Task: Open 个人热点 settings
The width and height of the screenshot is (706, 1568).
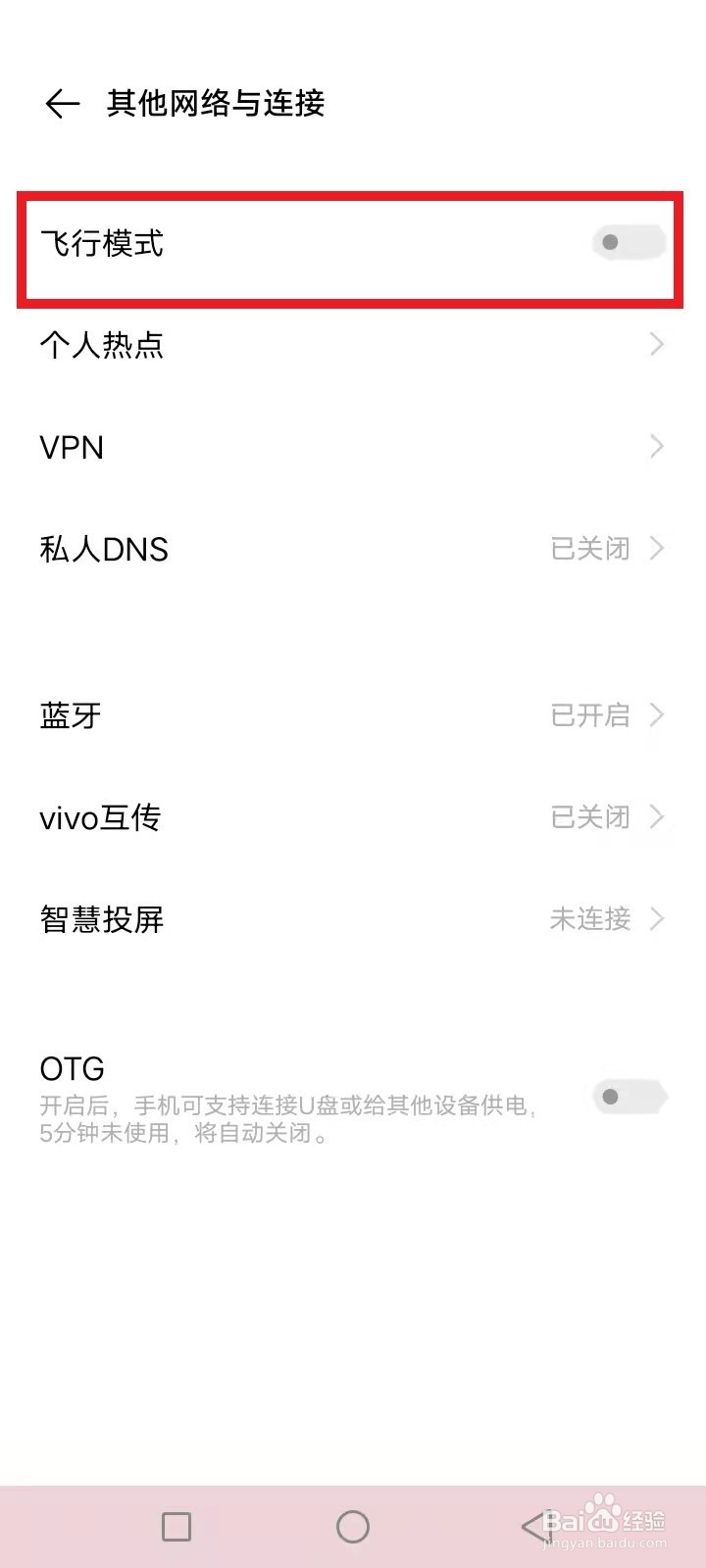Action: (353, 345)
